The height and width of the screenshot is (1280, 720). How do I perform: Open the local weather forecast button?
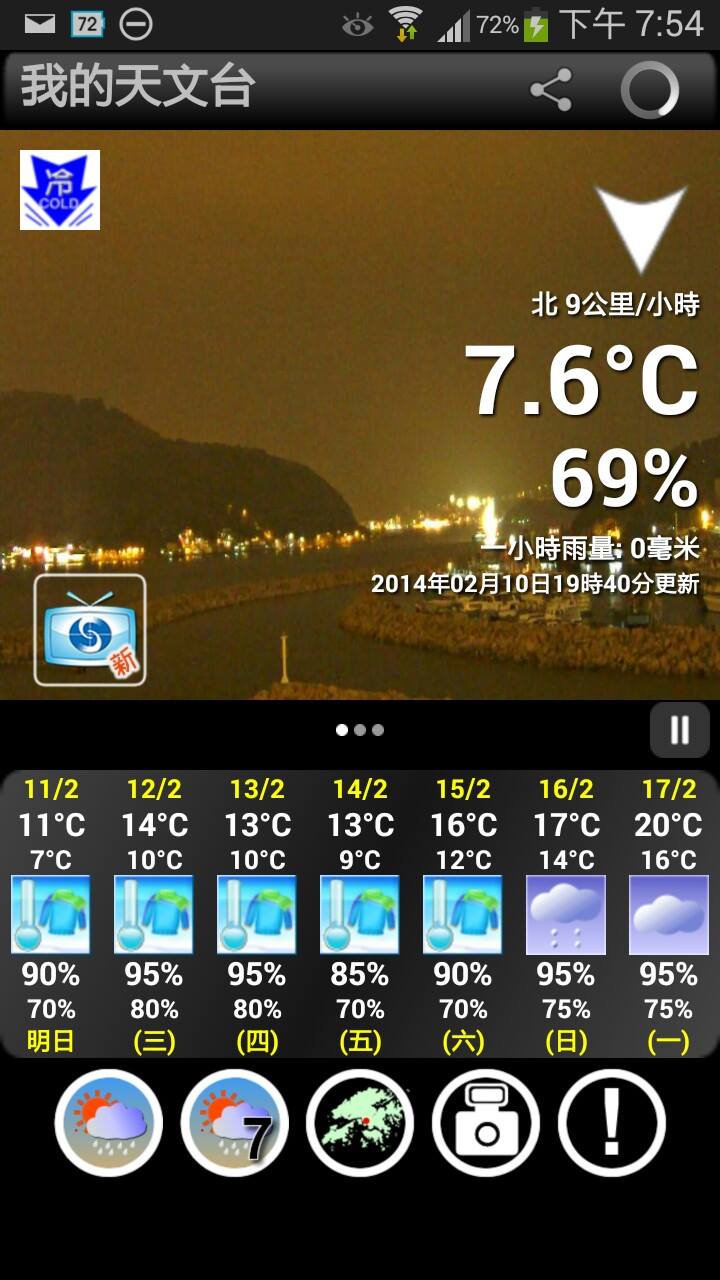pos(109,1122)
